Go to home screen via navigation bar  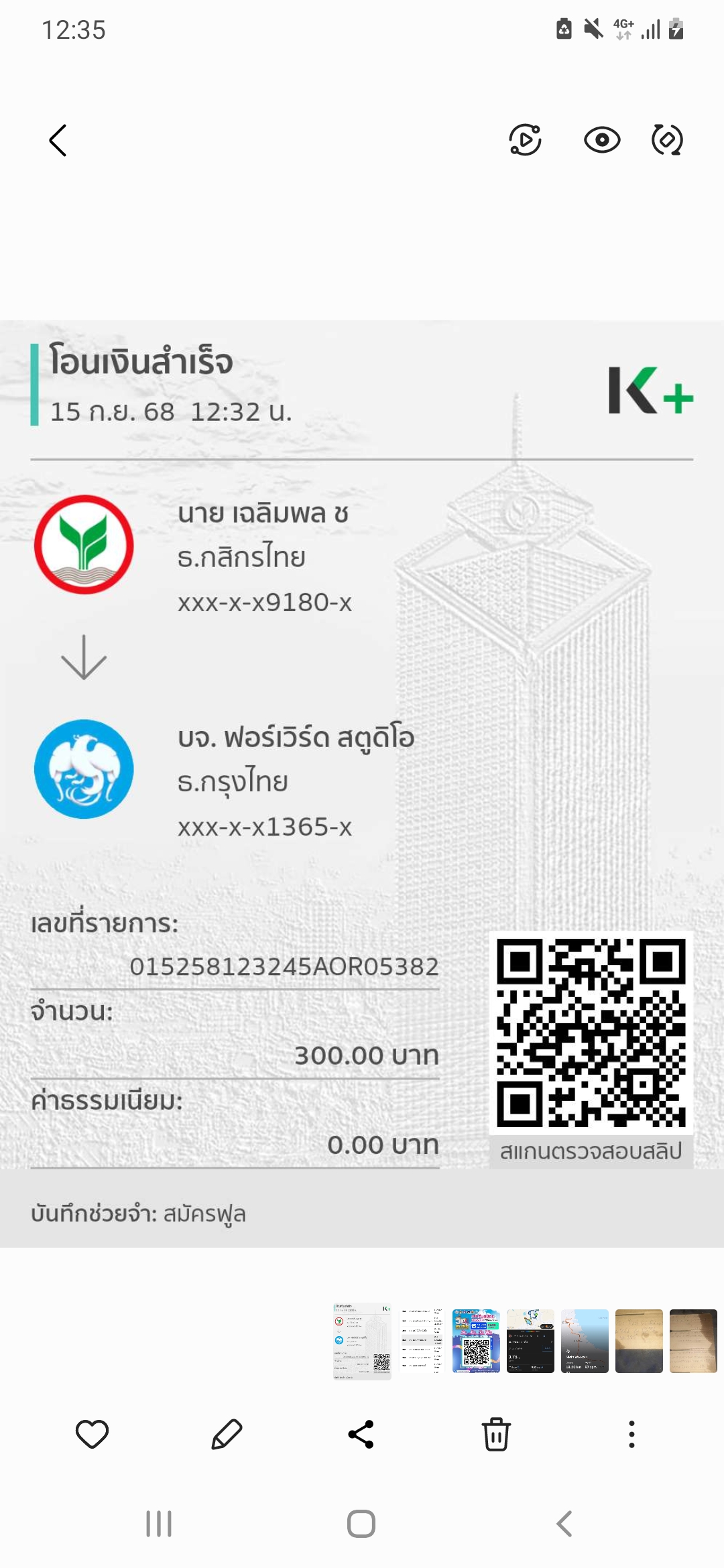(361, 1524)
